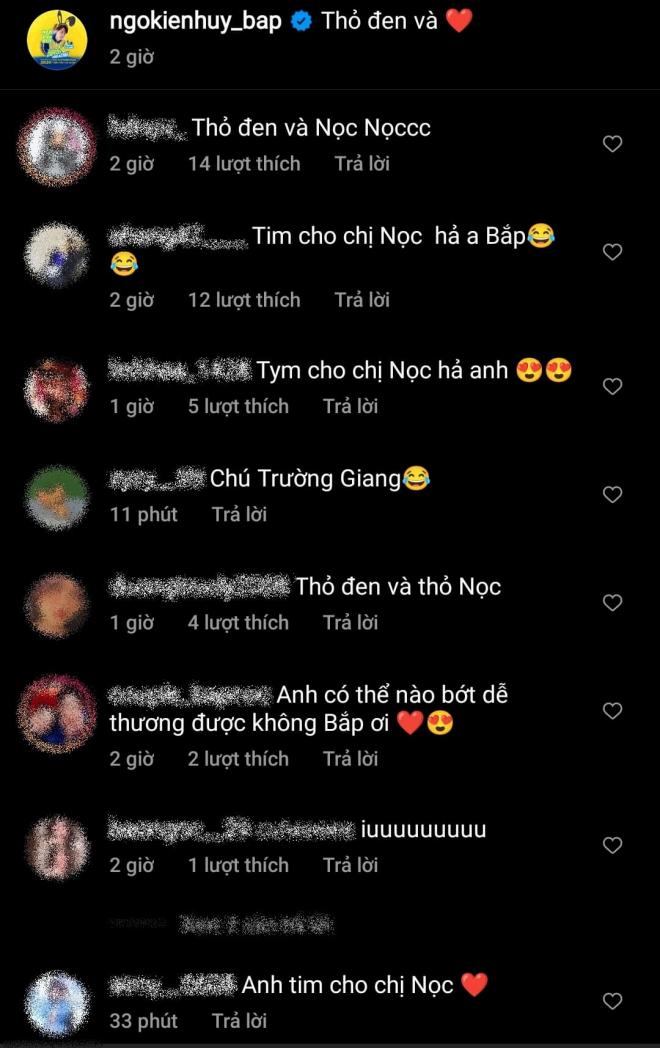Reply to the "Chú Trường Giang" comment
This screenshot has width=660, height=1048.
click(x=240, y=514)
